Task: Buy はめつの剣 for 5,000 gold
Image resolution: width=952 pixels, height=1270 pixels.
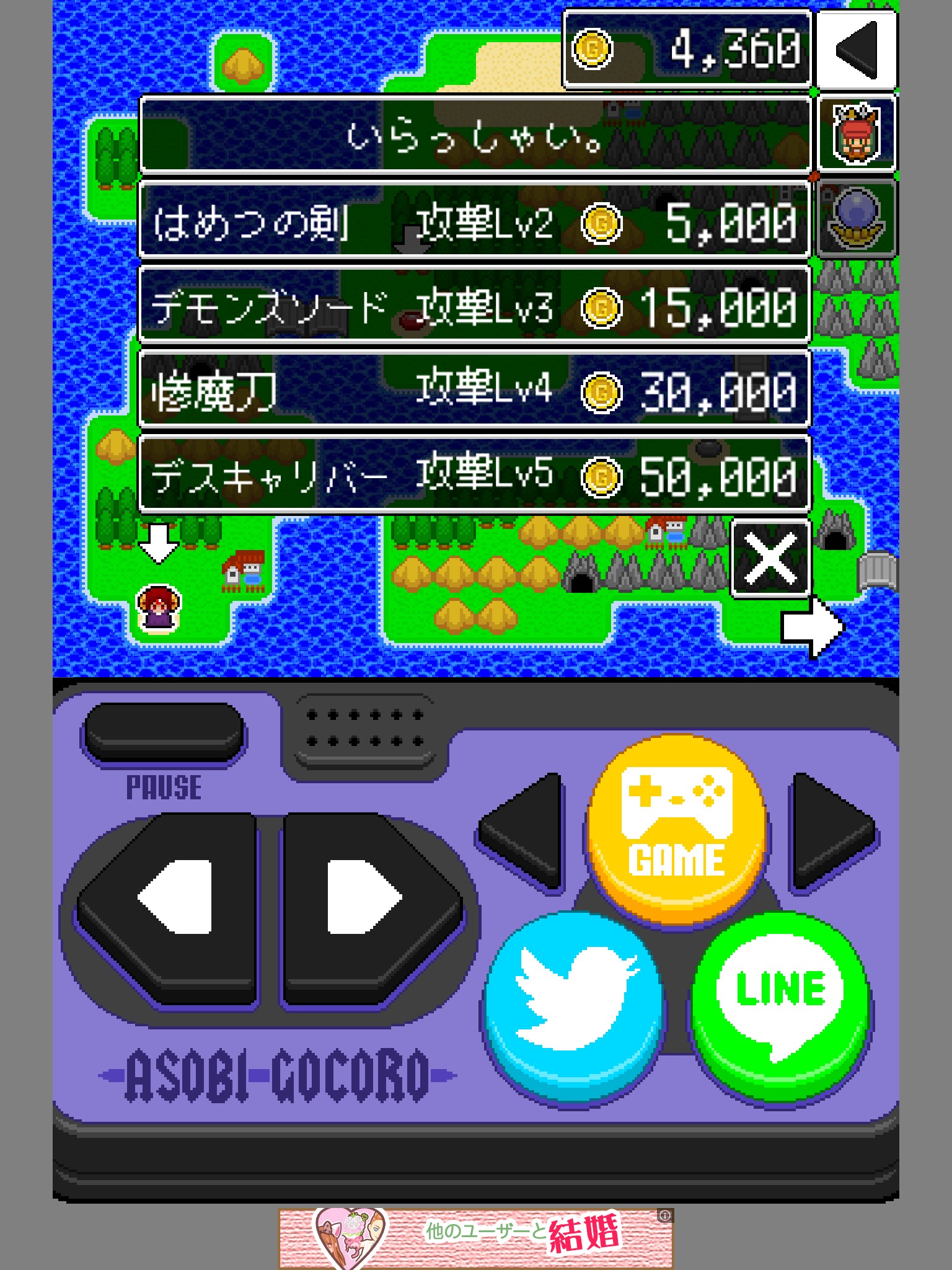Action: 475,221
